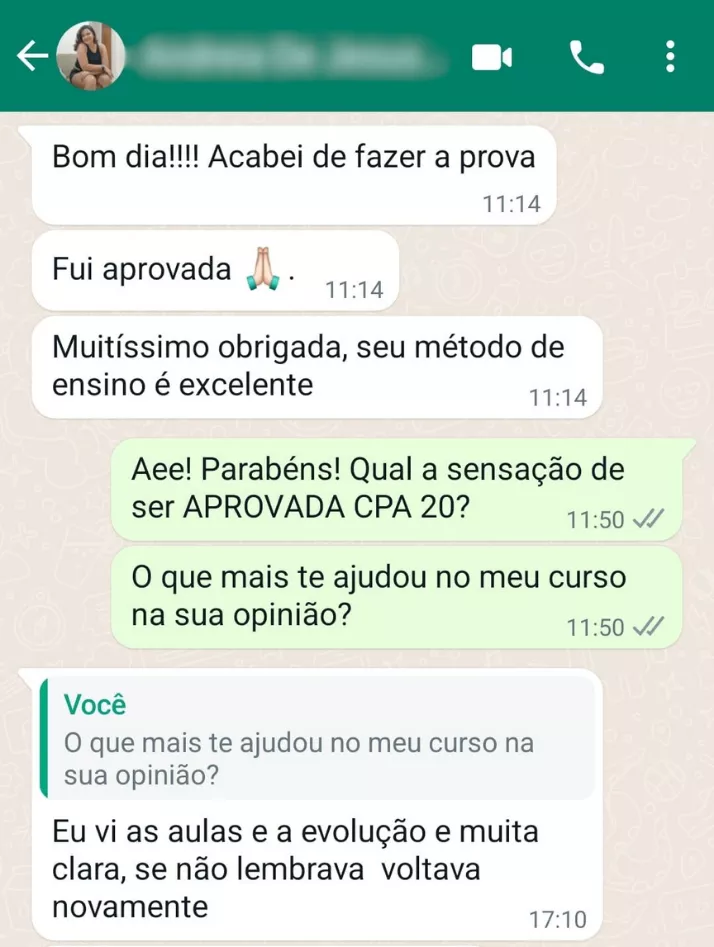The image size is (714, 947).
Task: Go back to the chat list
Action: [32, 58]
